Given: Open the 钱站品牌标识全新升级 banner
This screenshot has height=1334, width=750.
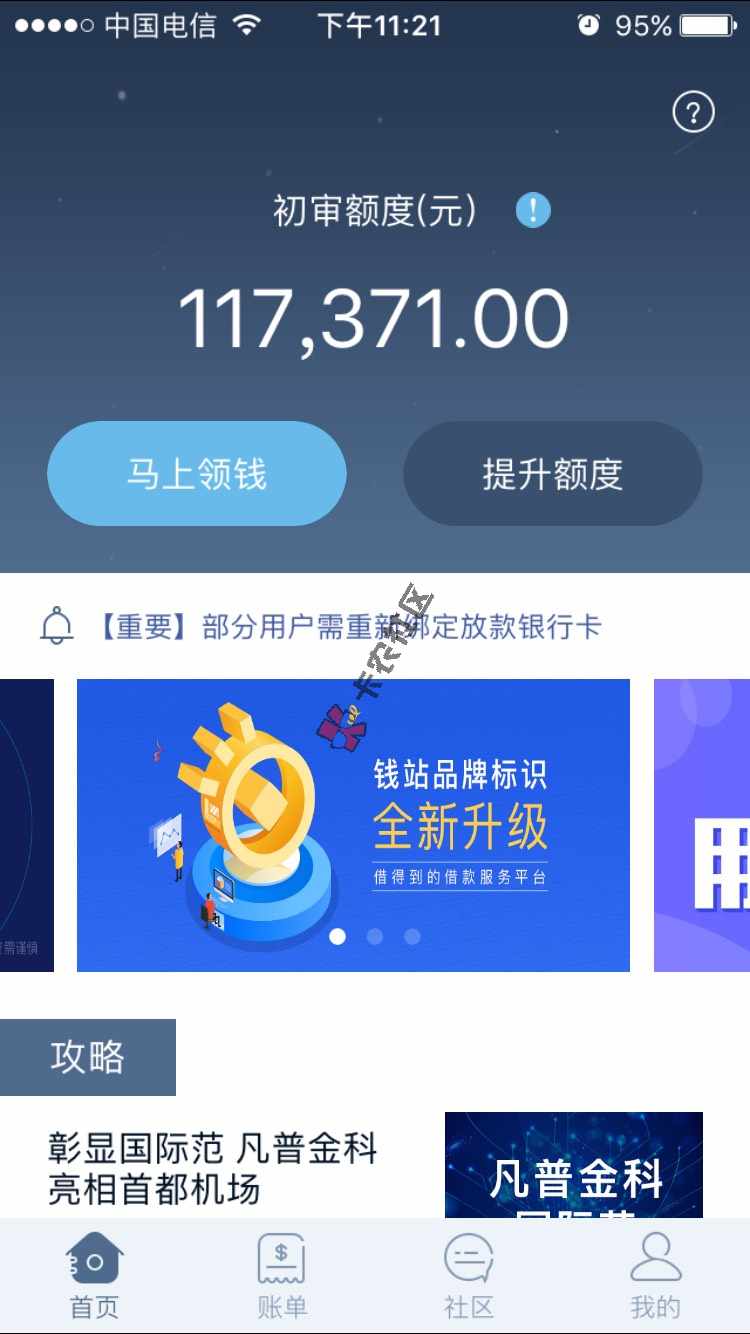Looking at the screenshot, I should [353, 825].
